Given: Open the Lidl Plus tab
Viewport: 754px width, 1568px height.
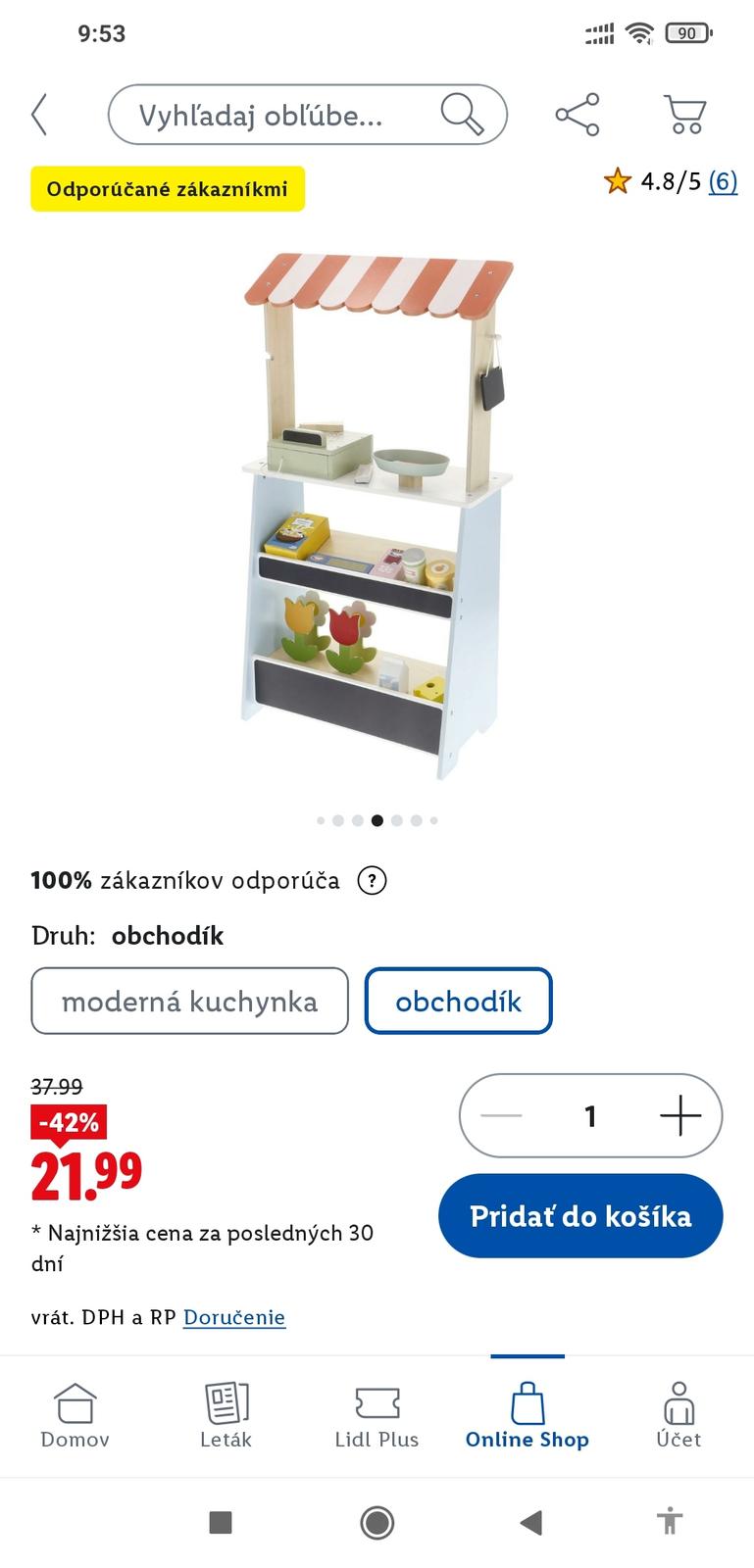Looking at the screenshot, I should click(377, 1416).
